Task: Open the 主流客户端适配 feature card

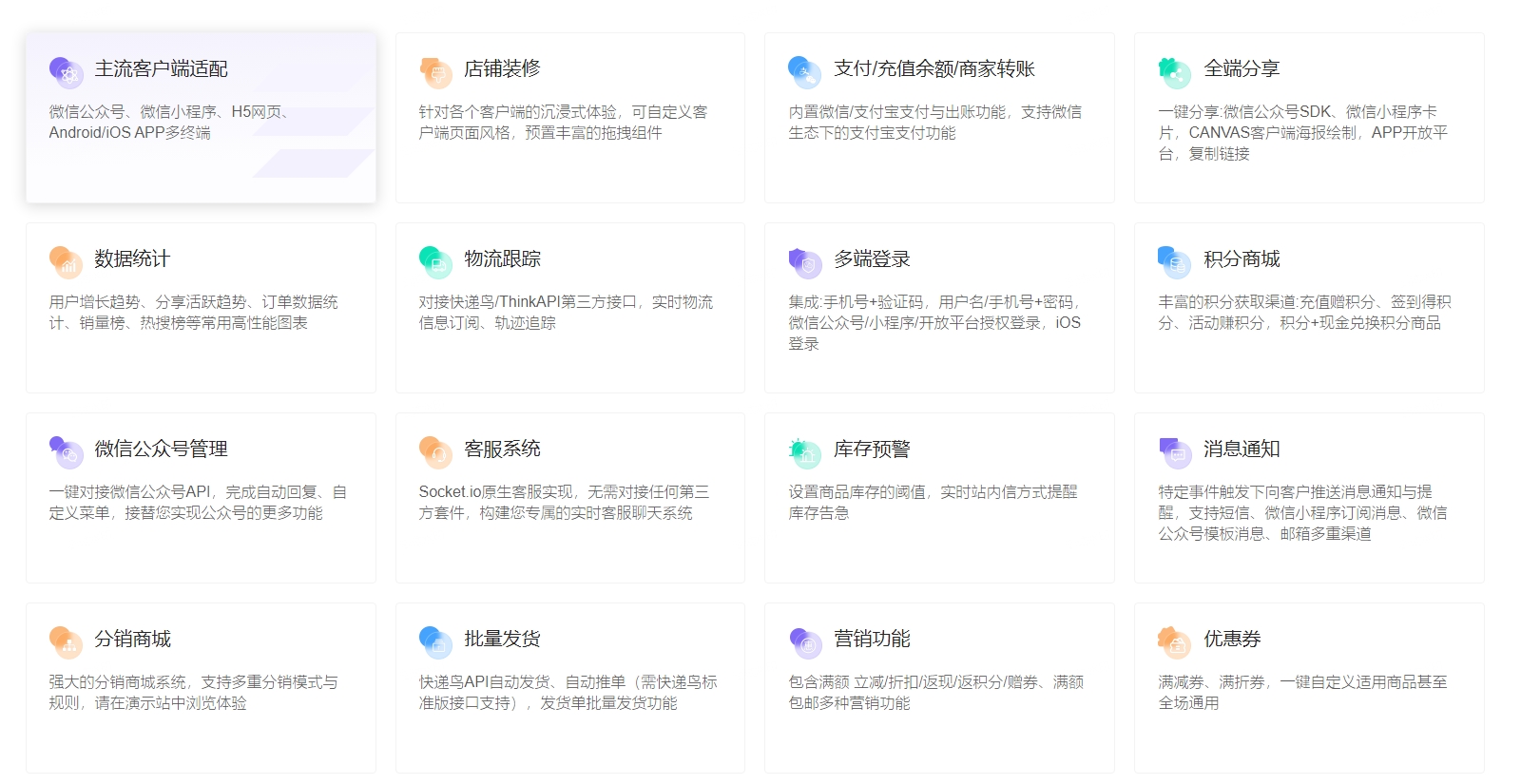Action: pos(201,117)
